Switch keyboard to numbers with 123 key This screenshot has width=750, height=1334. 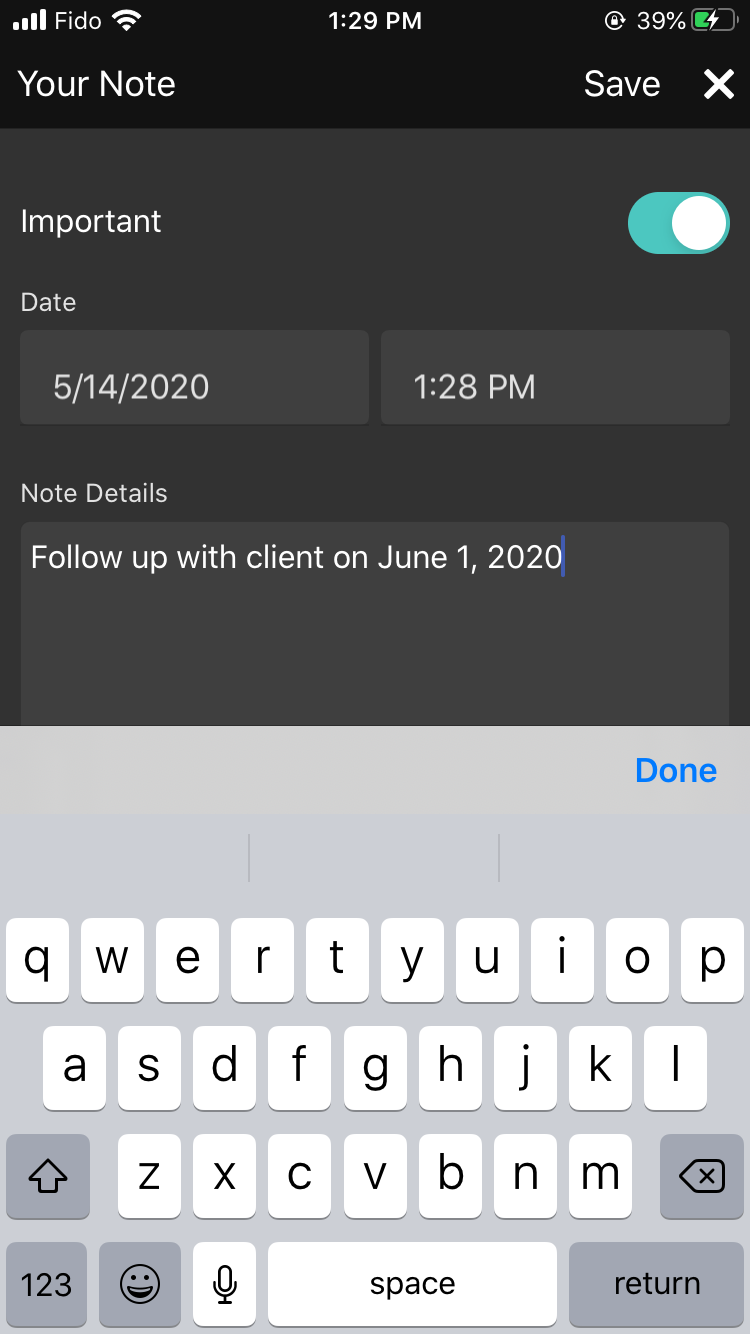[47, 1284]
